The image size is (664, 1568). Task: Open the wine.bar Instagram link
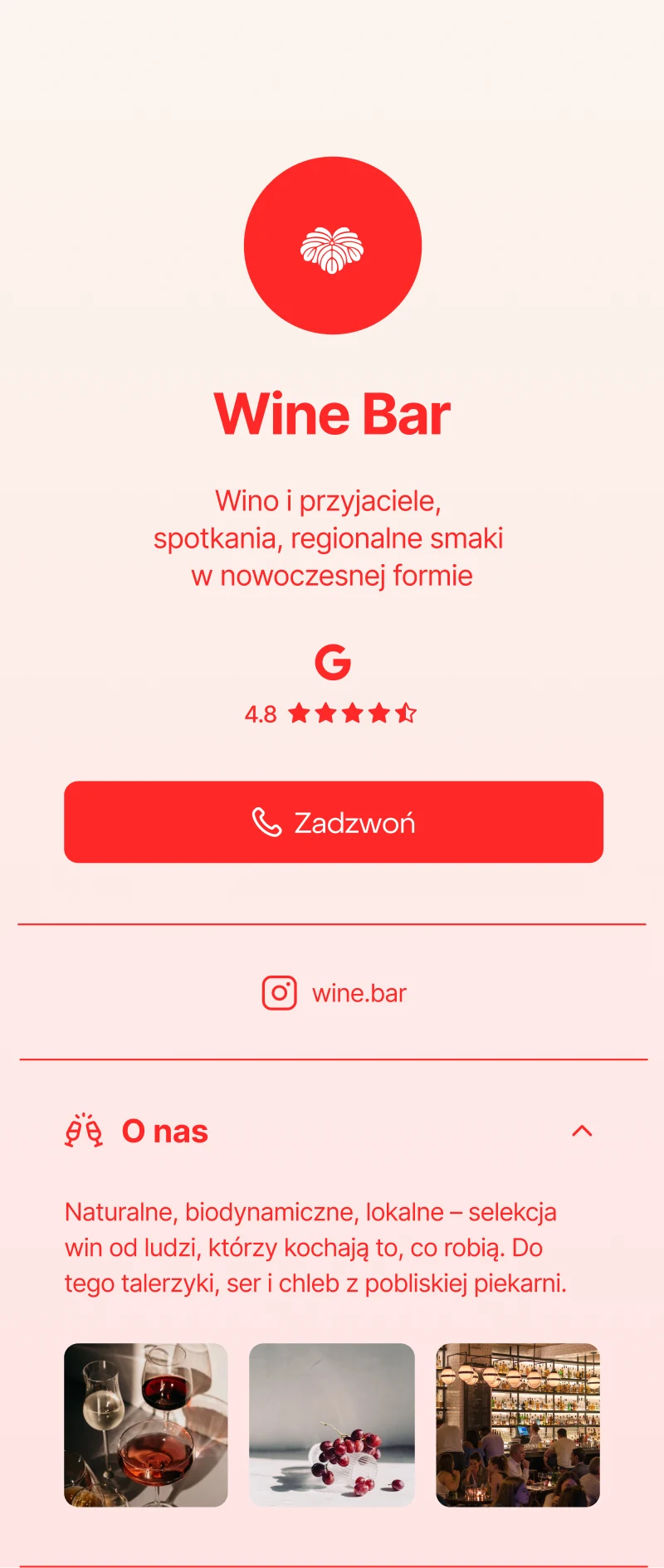[x=359, y=992]
